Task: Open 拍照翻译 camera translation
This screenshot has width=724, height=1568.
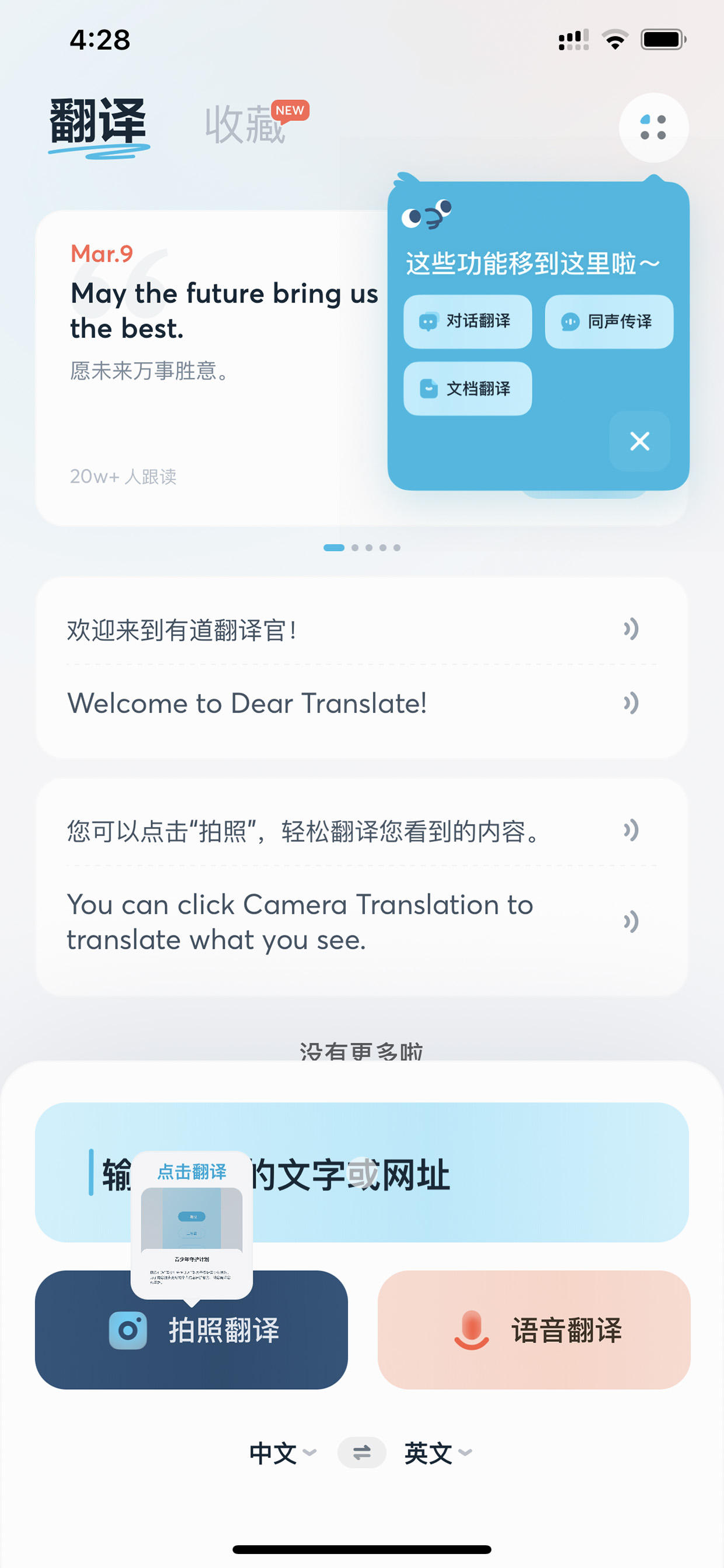Action: coord(191,1330)
